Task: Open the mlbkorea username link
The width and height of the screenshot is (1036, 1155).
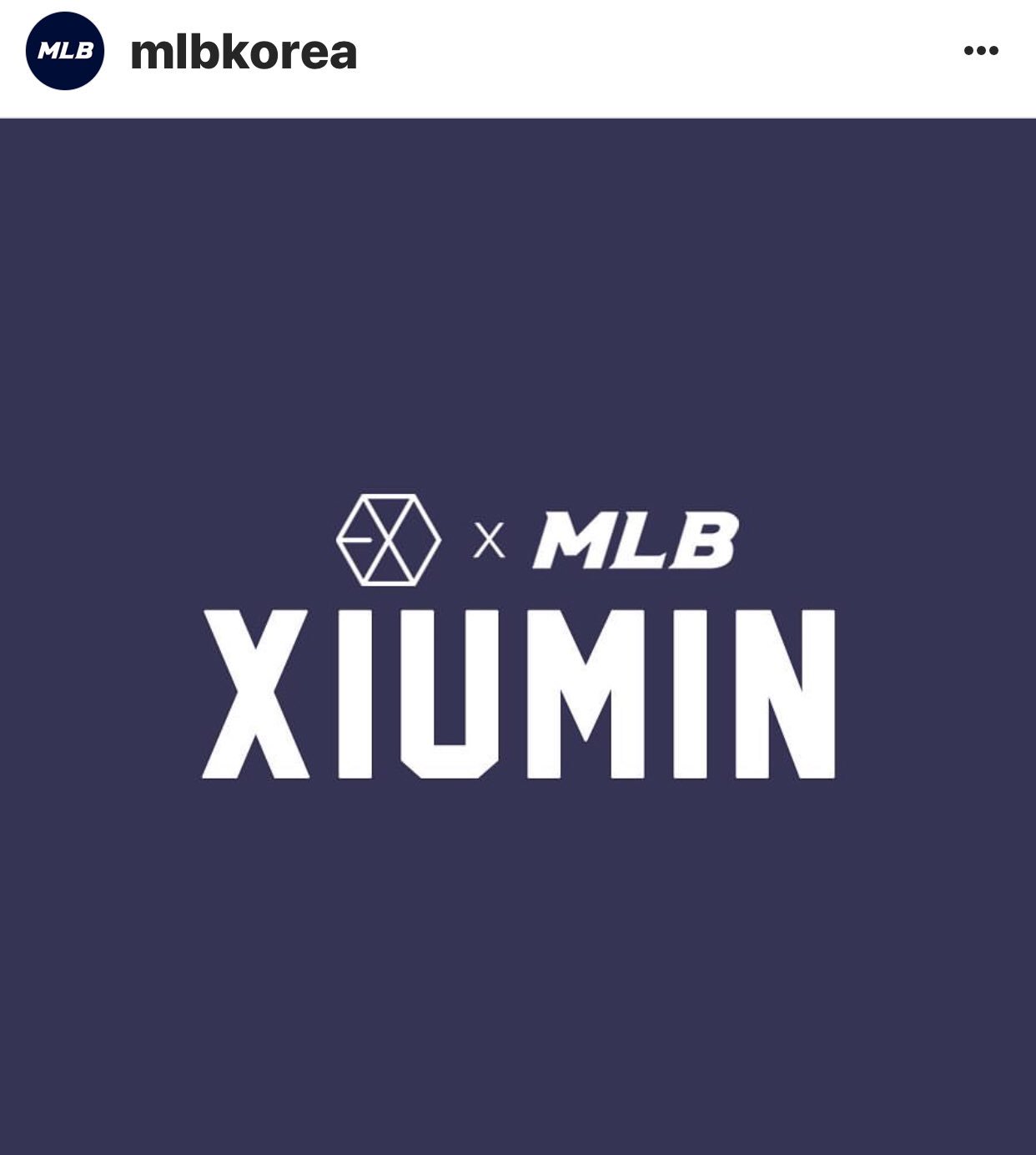Action: [244, 52]
